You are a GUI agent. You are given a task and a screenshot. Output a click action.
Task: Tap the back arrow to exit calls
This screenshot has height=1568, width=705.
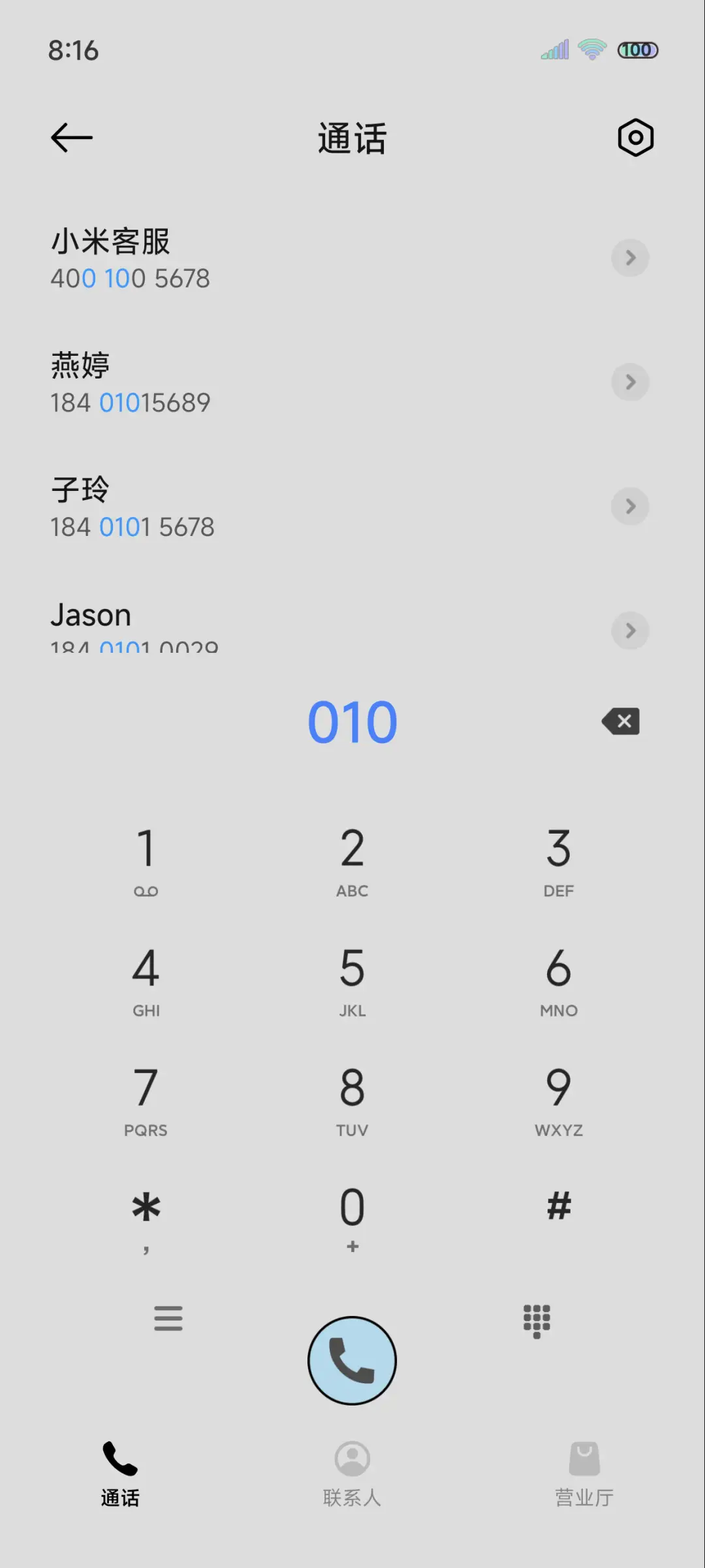coord(70,137)
